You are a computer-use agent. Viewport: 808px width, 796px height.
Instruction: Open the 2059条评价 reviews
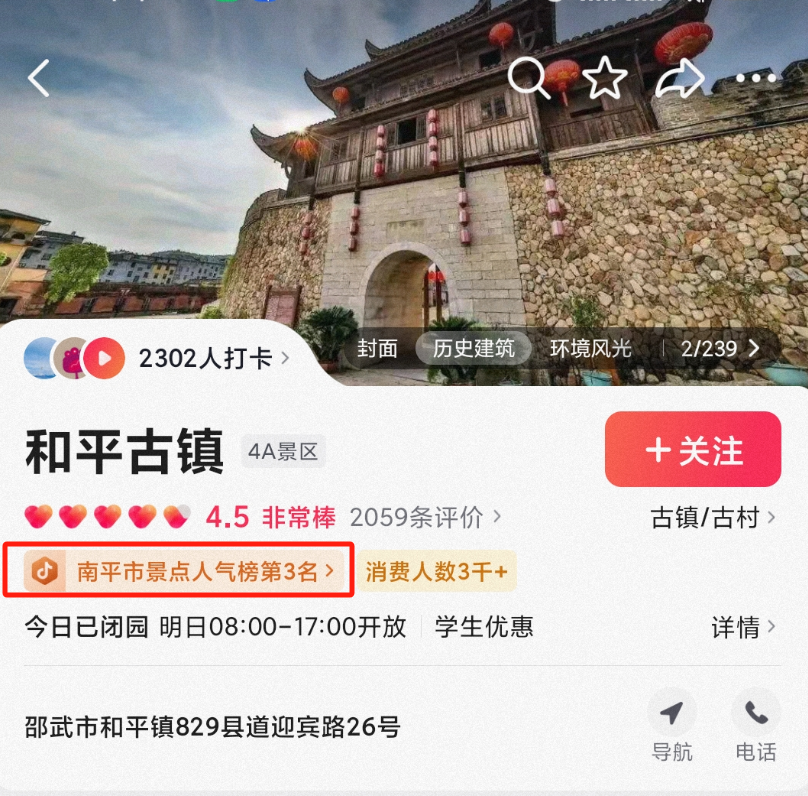(425, 517)
